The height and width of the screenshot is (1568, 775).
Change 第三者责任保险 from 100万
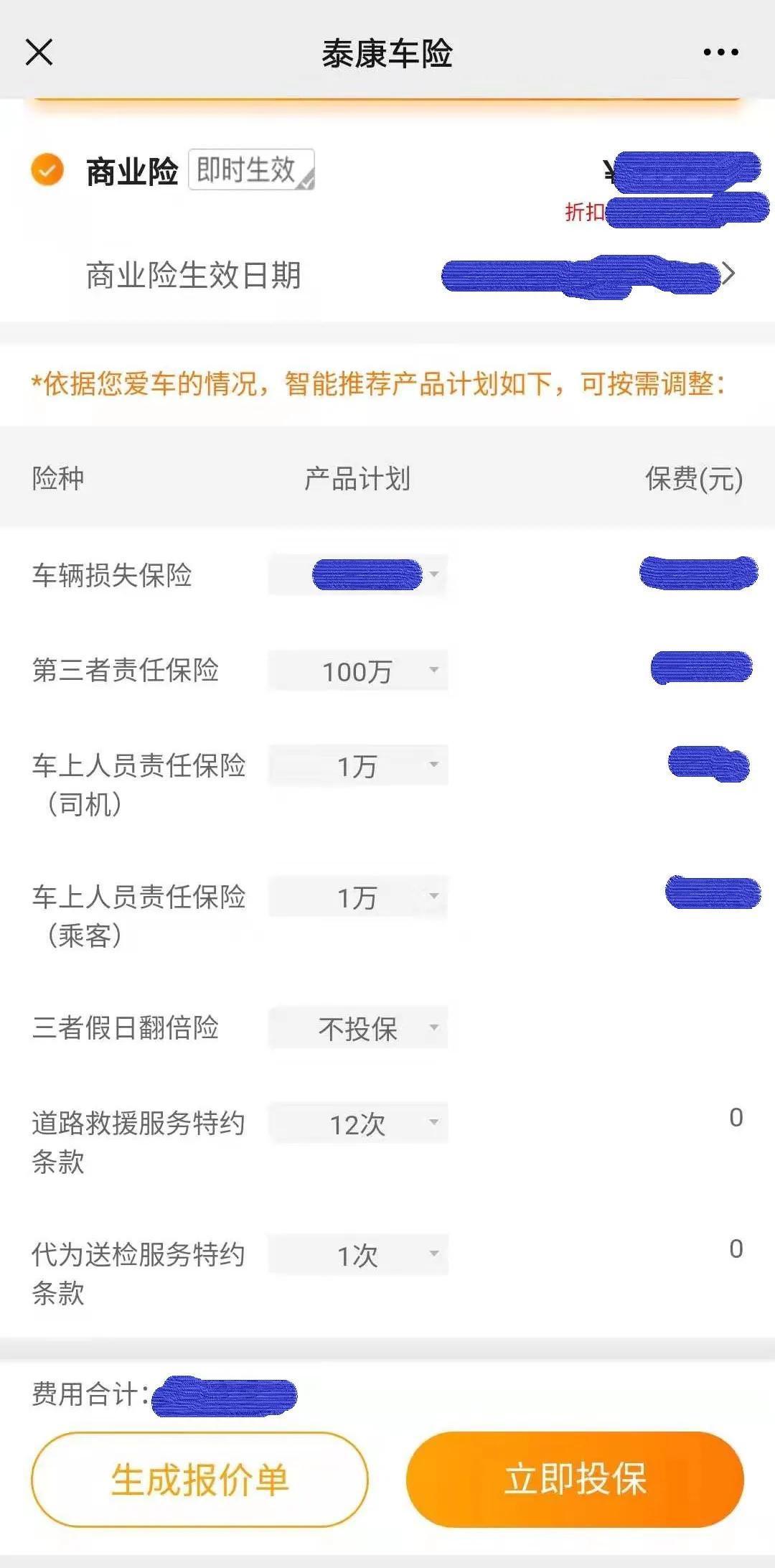359,670
